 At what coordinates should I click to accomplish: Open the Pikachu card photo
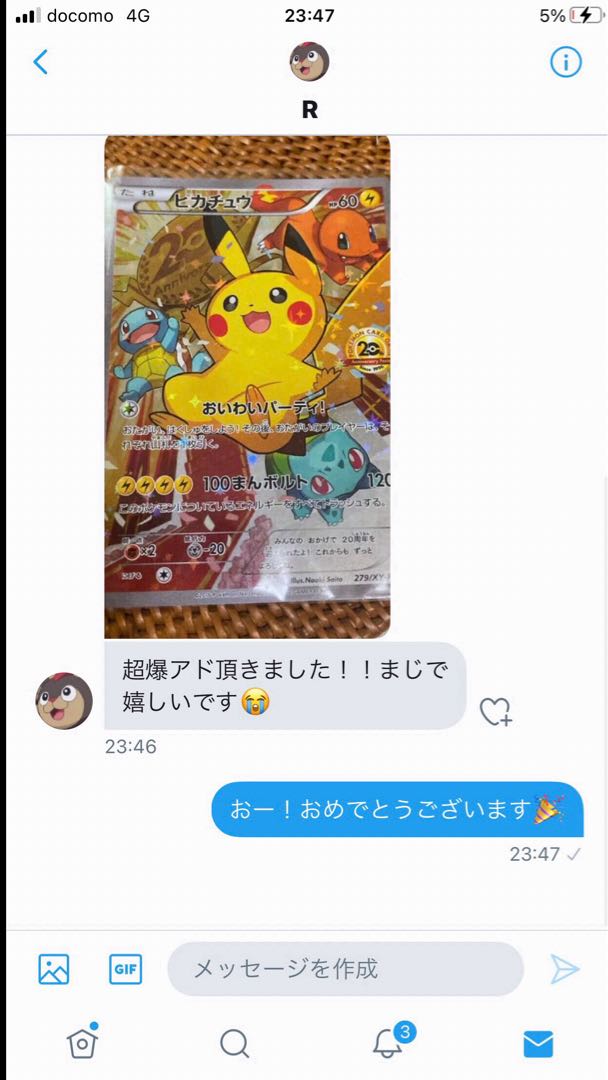pyautogui.click(x=247, y=385)
